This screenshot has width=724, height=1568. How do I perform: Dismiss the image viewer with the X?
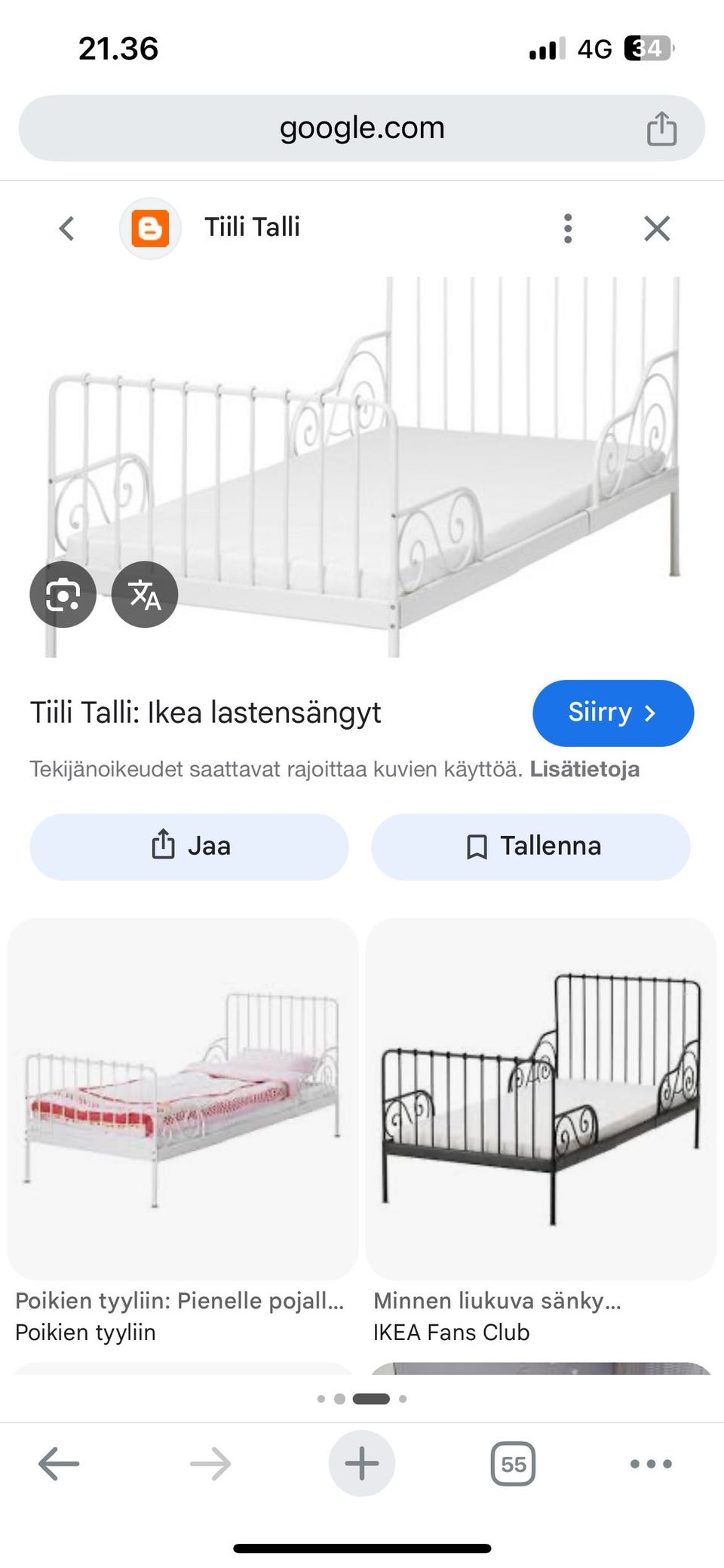[x=655, y=229]
